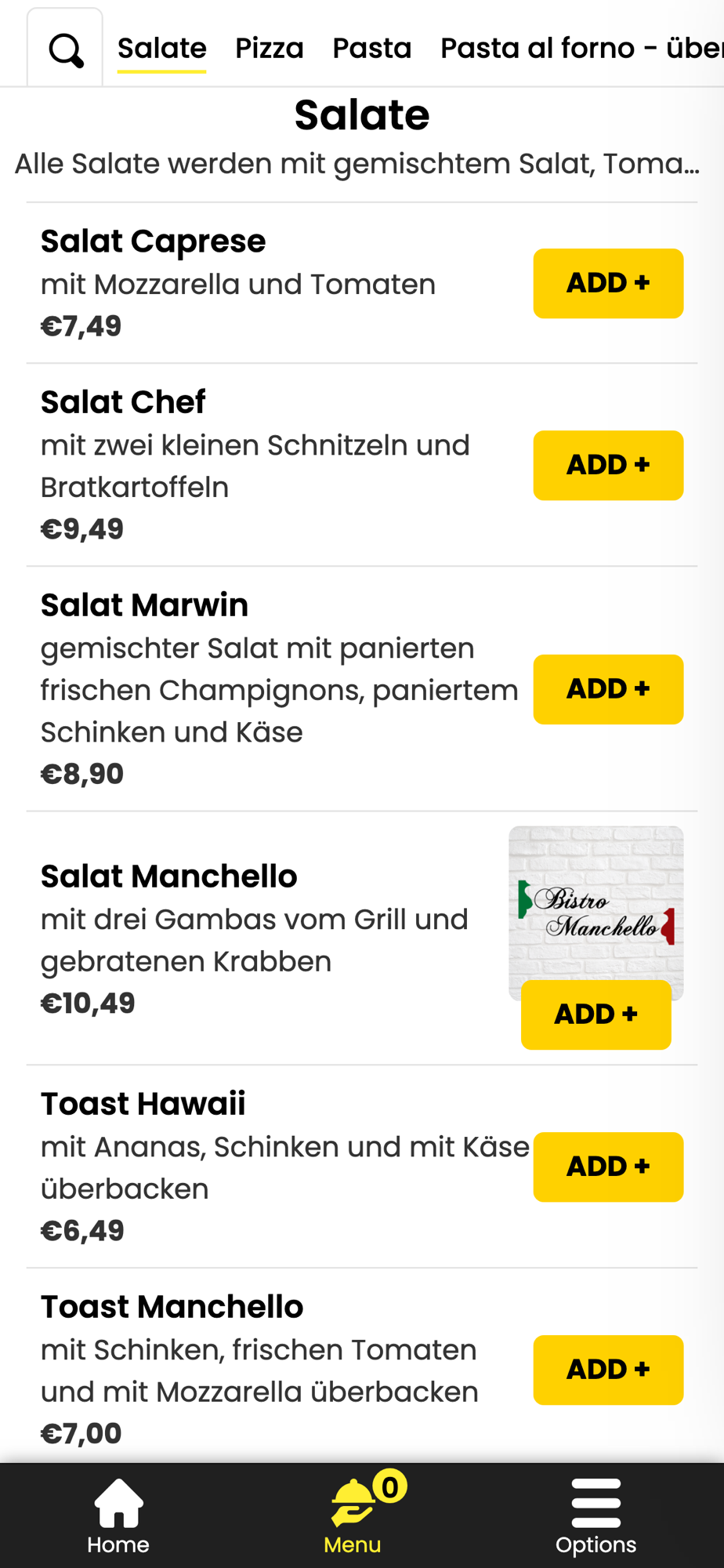Screen dimensions: 724x1568
Task: Open the menu search icon
Action: pos(66,50)
